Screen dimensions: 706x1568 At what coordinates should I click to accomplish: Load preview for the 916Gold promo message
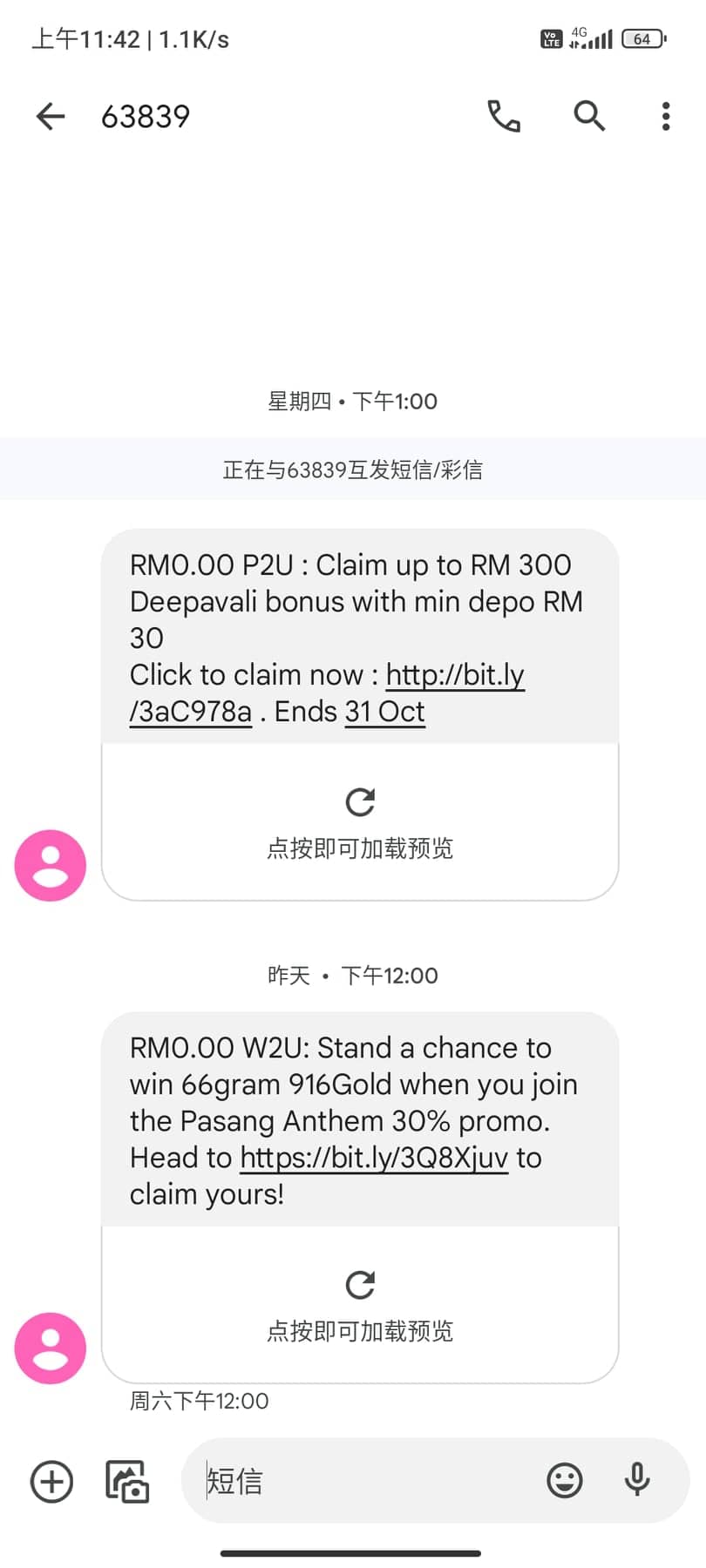pos(360,1305)
